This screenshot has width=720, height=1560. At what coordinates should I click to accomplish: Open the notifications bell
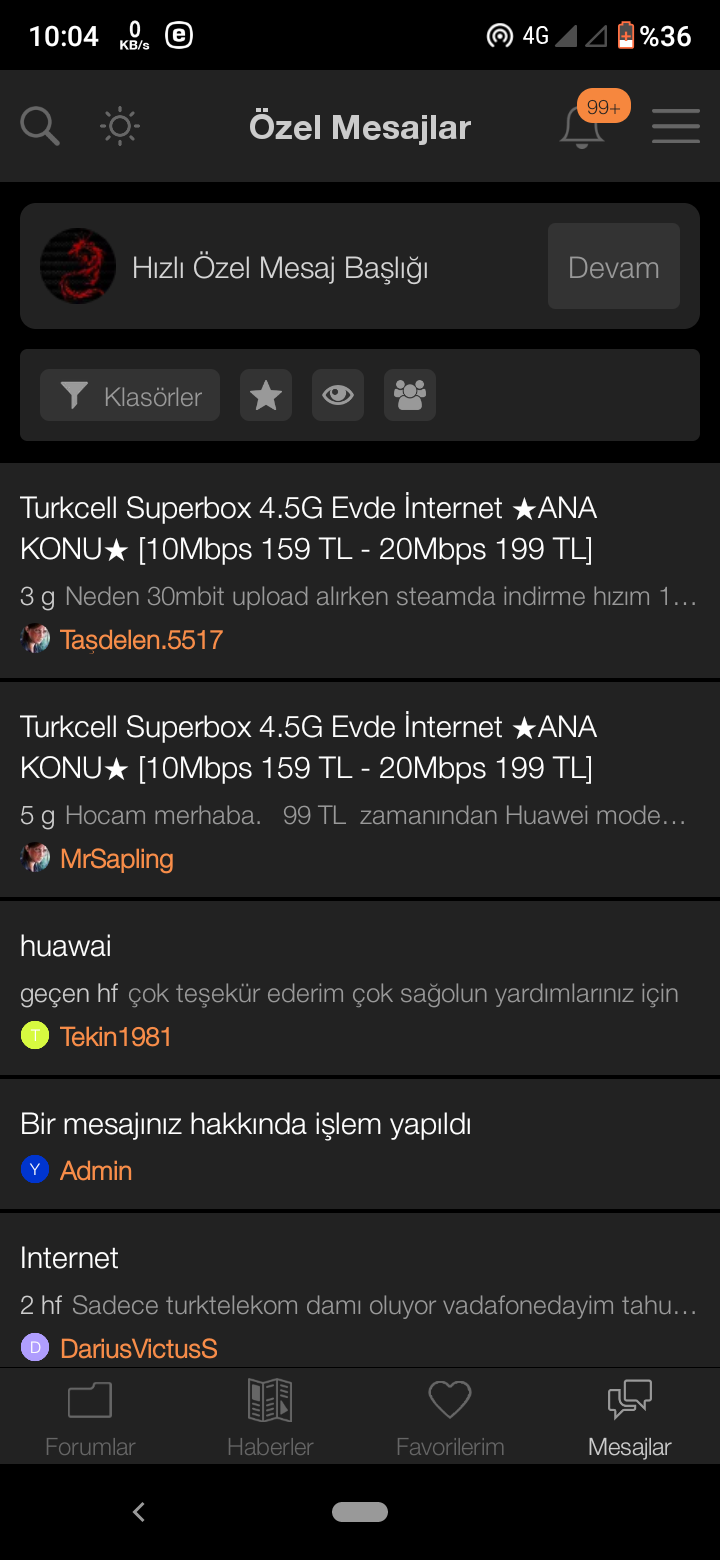tap(582, 127)
